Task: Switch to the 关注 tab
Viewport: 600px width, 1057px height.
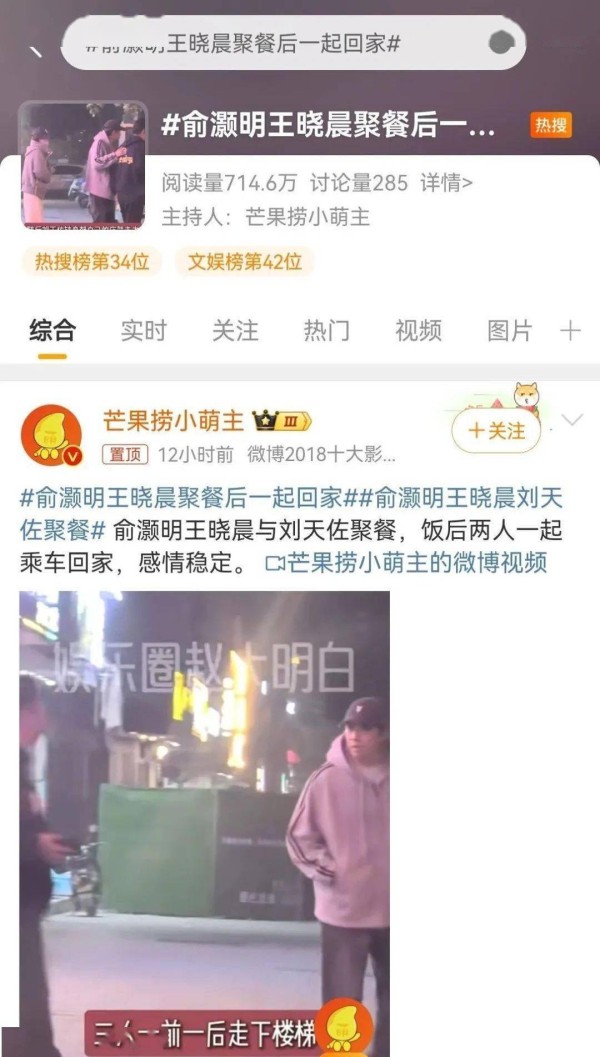Action: click(x=235, y=330)
